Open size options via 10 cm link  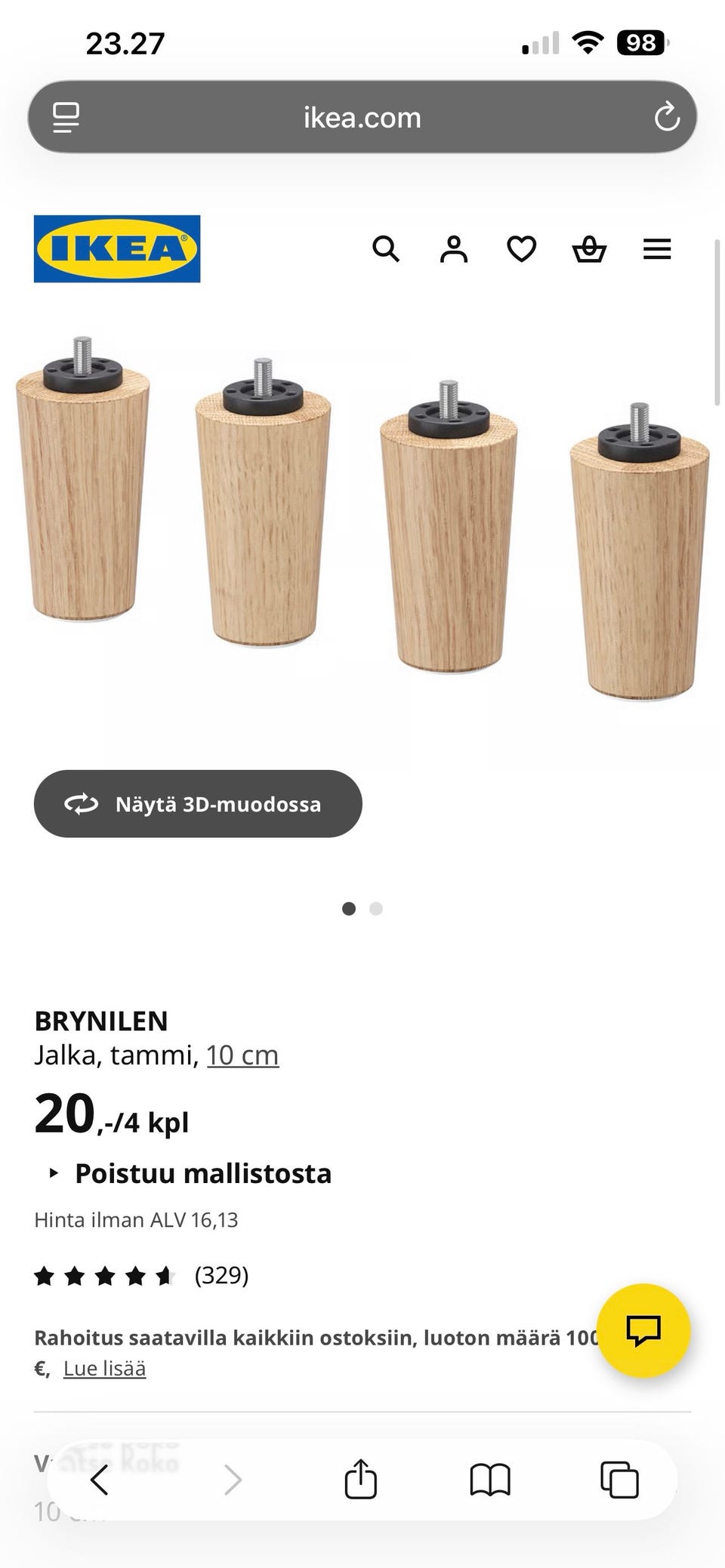[x=242, y=1055]
